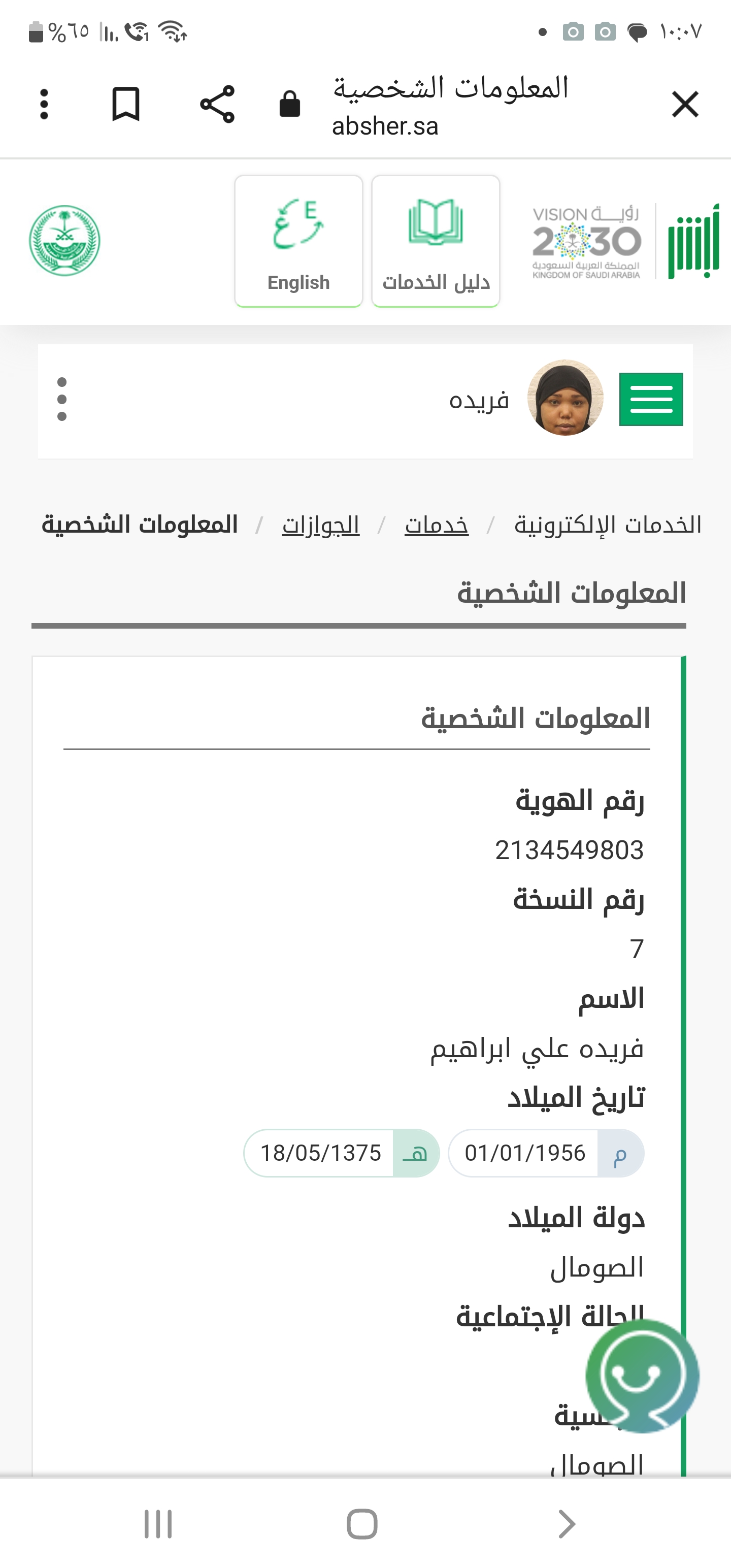The height and width of the screenshot is (1568, 731).
Task: Switch the site language to English
Action: point(298,242)
